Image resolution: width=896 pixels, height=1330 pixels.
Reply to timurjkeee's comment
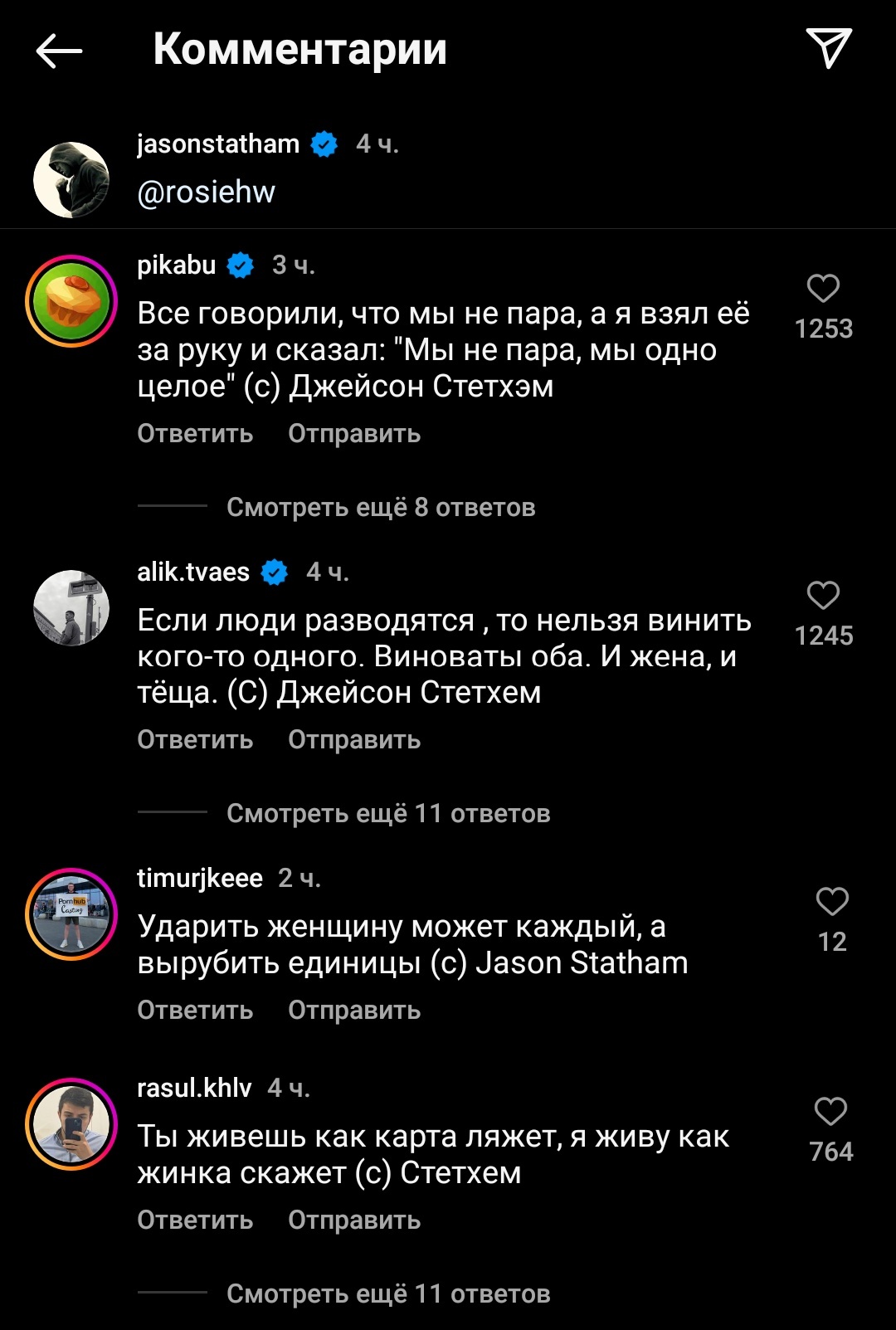point(195,1010)
